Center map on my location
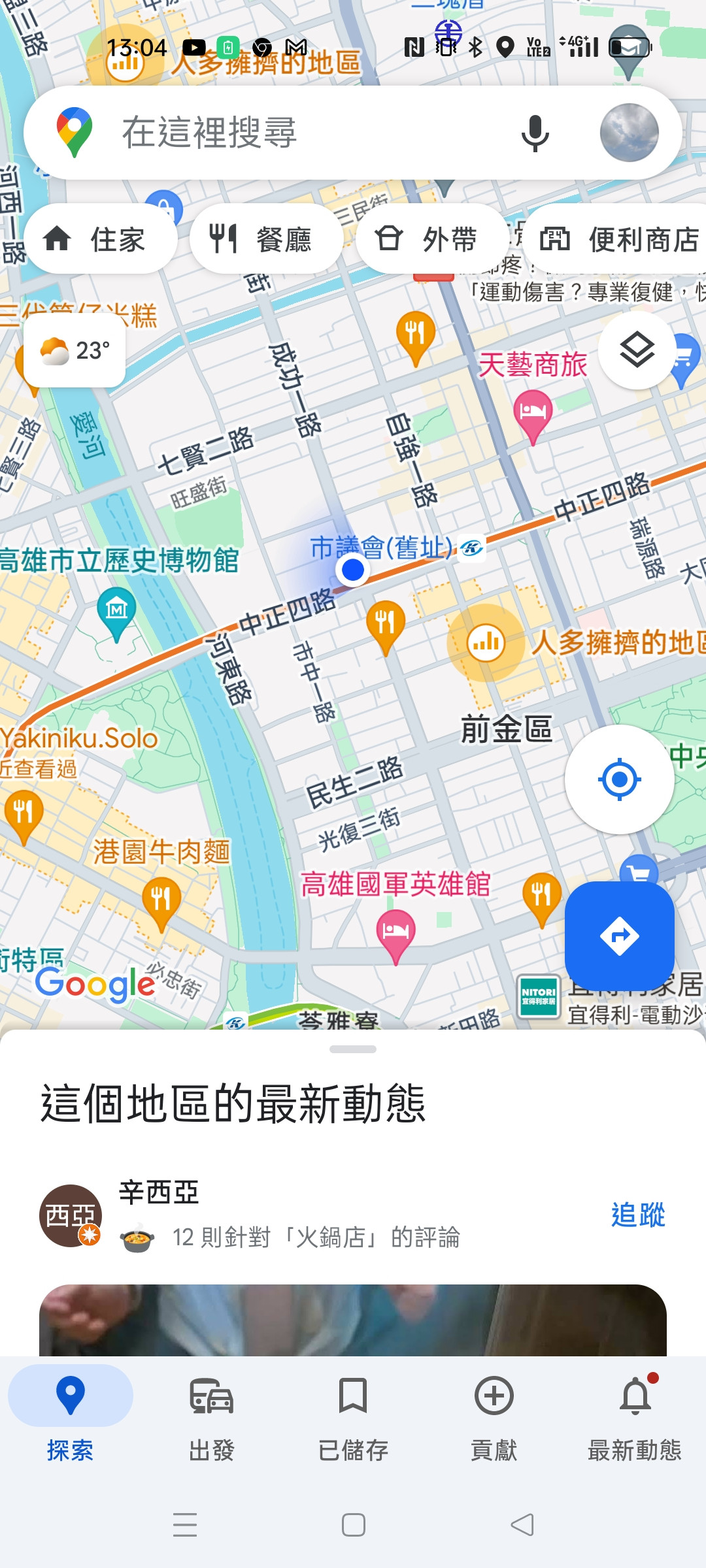This screenshot has width=706, height=1568. [x=619, y=779]
